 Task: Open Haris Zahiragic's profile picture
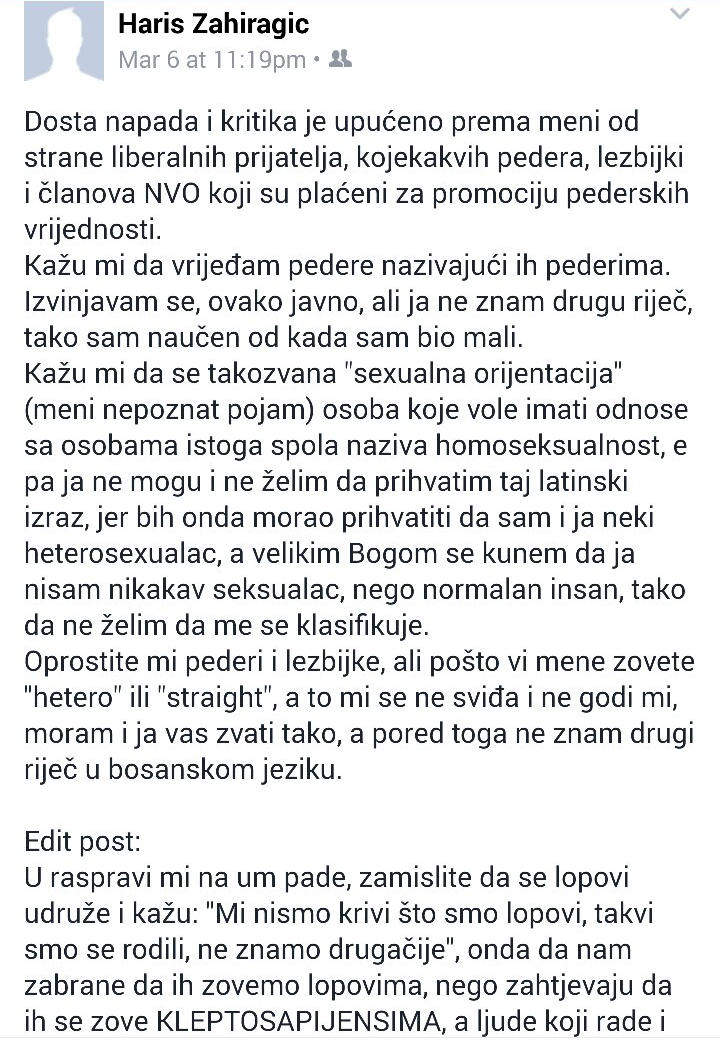tap(64, 40)
